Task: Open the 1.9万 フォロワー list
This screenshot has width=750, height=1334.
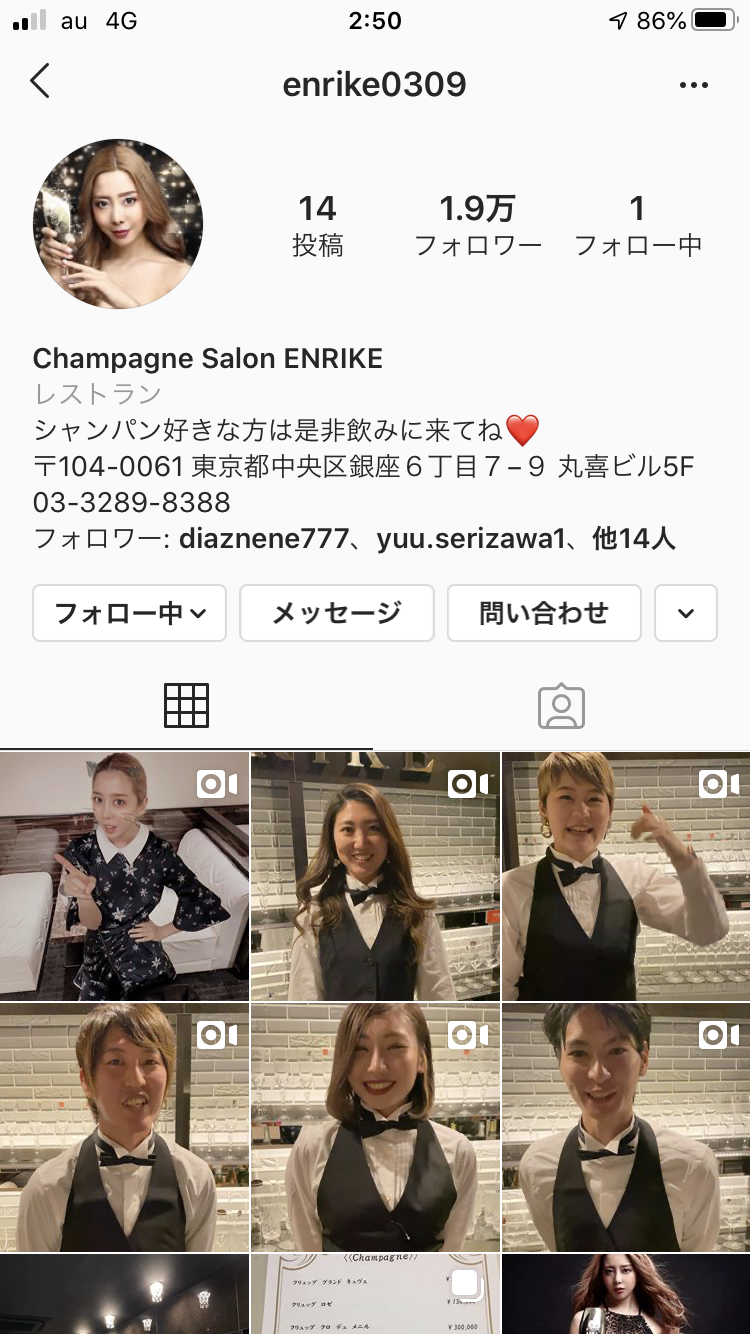Action: pos(477,225)
